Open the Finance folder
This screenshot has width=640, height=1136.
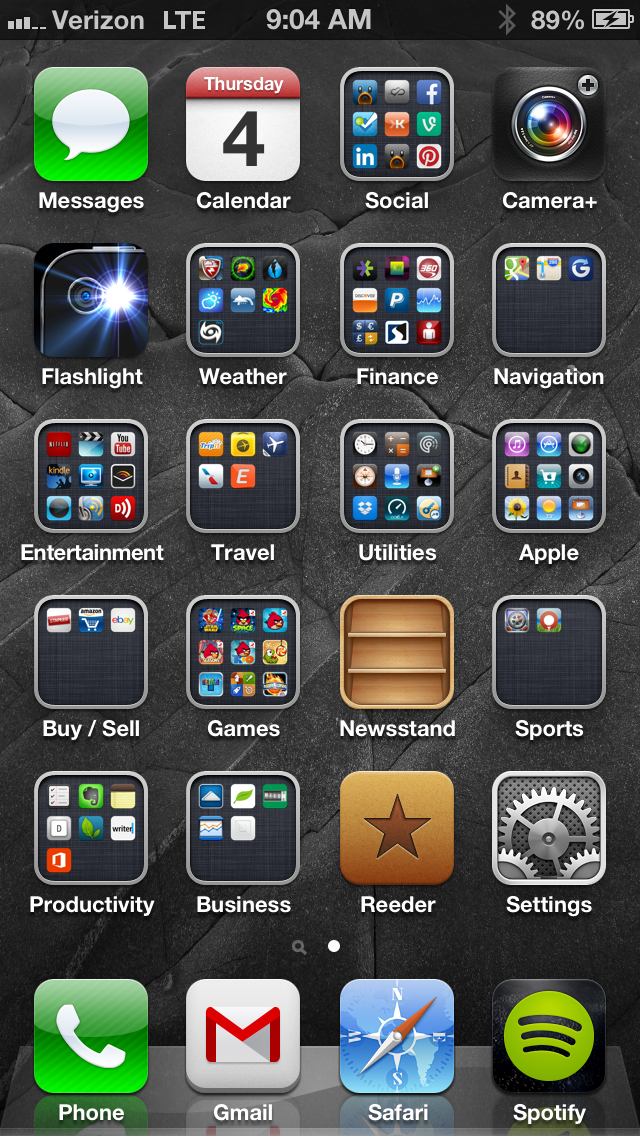(x=396, y=300)
